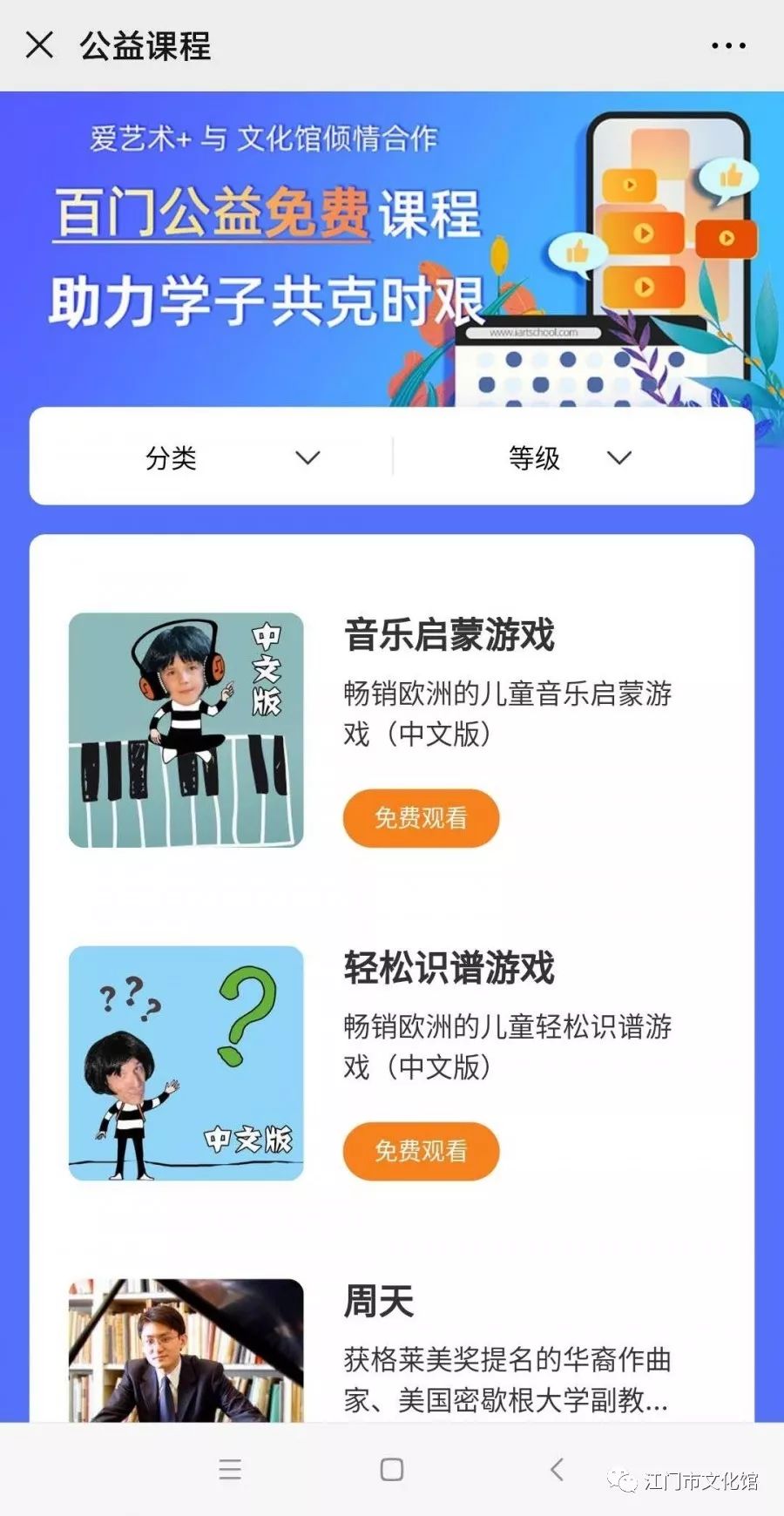This screenshot has width=784, height=1516.
Task: Tap 免费观看 for 音乐启蒙游戏
Action: (x=421, y=818)
